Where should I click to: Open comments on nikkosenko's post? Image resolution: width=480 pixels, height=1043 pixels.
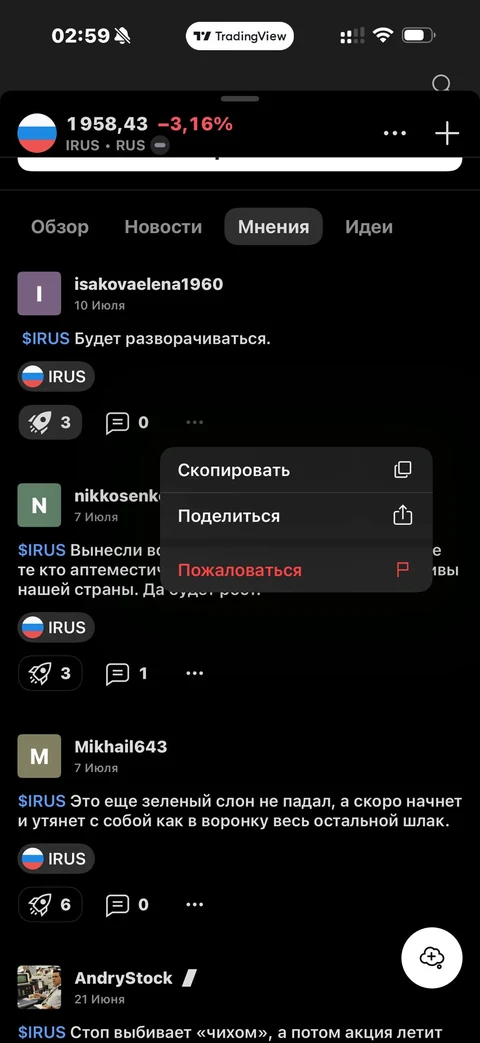pyautogui.click(x=127, y=674)
